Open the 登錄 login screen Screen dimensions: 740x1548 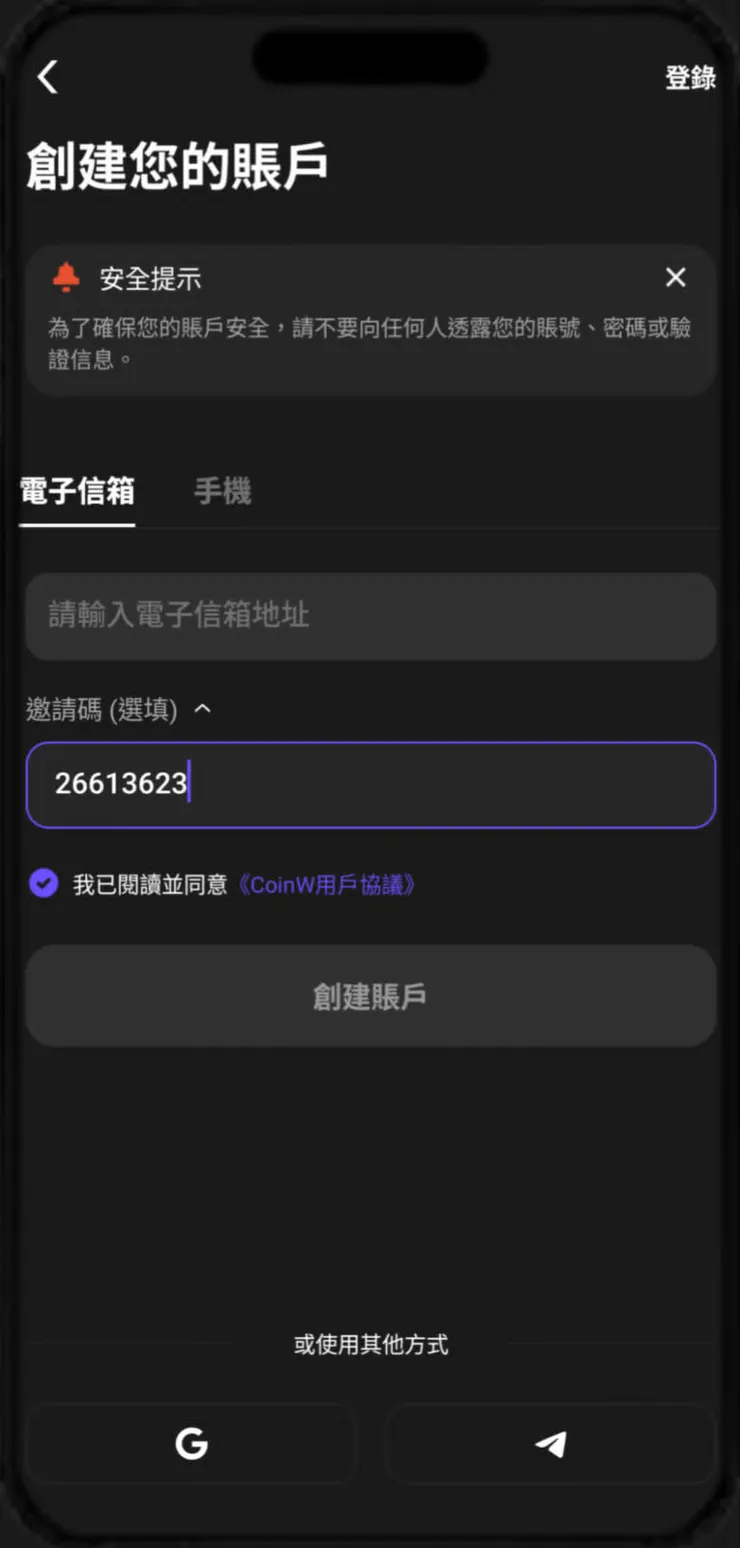(x=690, y=78)
